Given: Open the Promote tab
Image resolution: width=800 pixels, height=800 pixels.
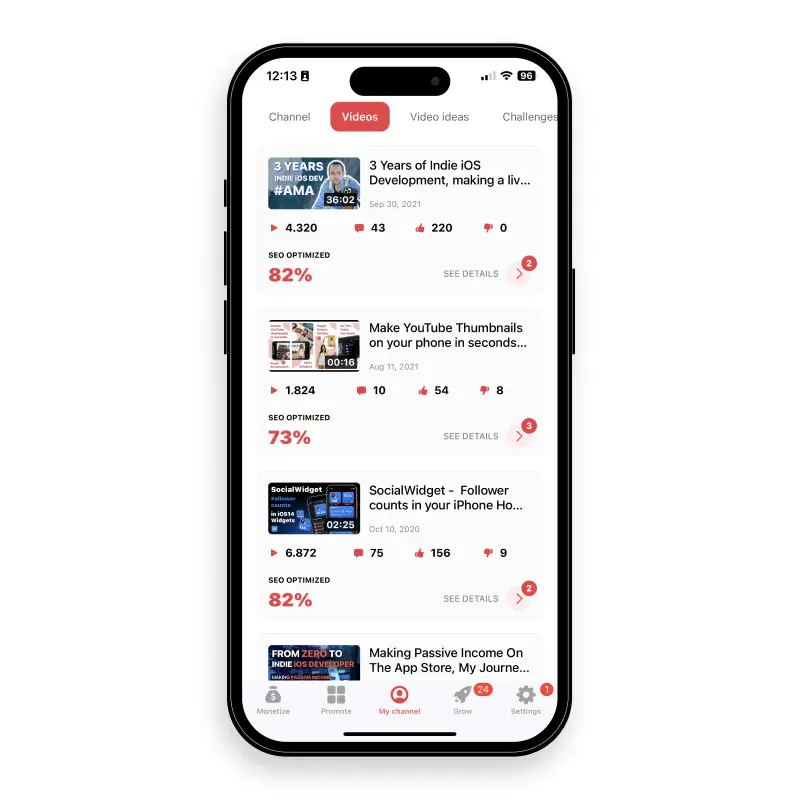Looking at the screenshot, I should (336, 700).
